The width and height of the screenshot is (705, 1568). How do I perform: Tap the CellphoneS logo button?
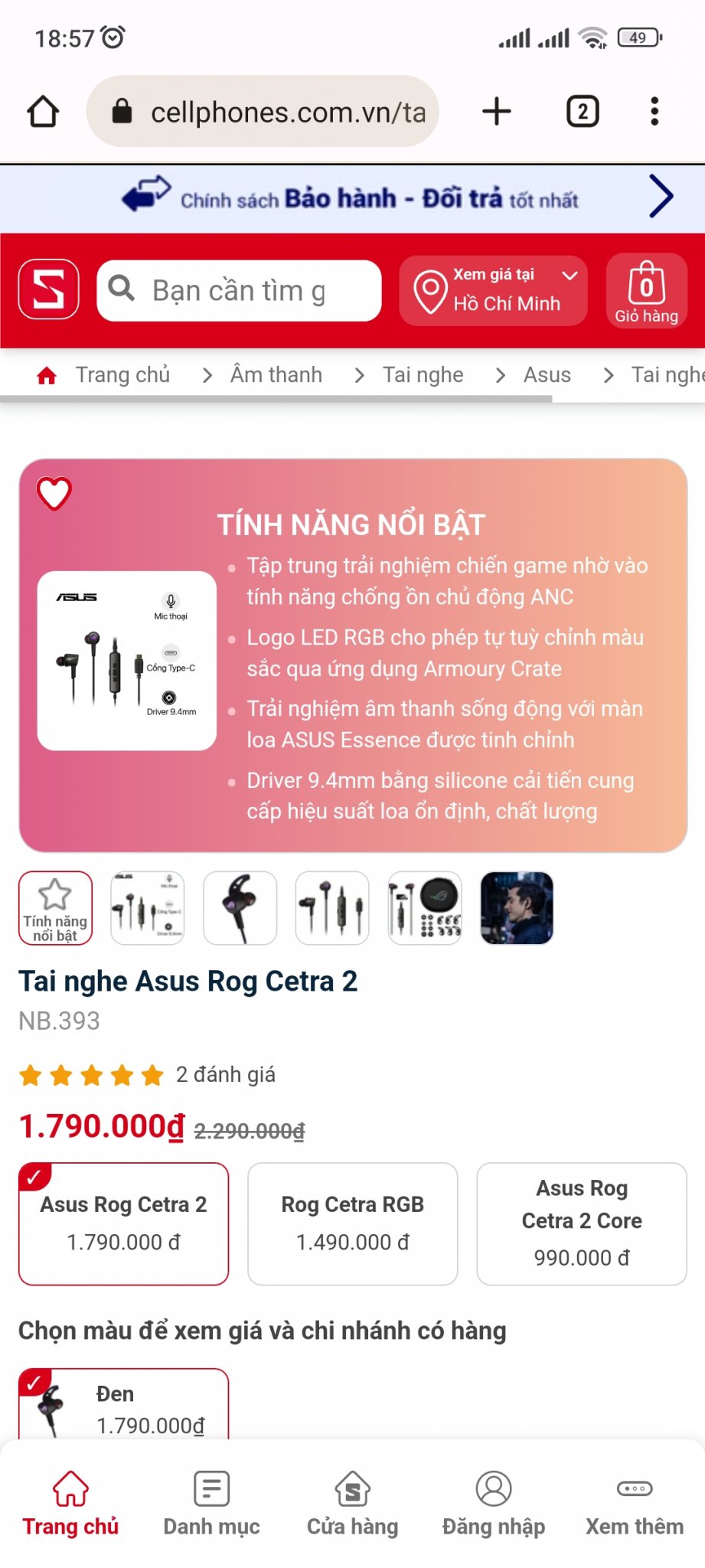click(49, 289)
